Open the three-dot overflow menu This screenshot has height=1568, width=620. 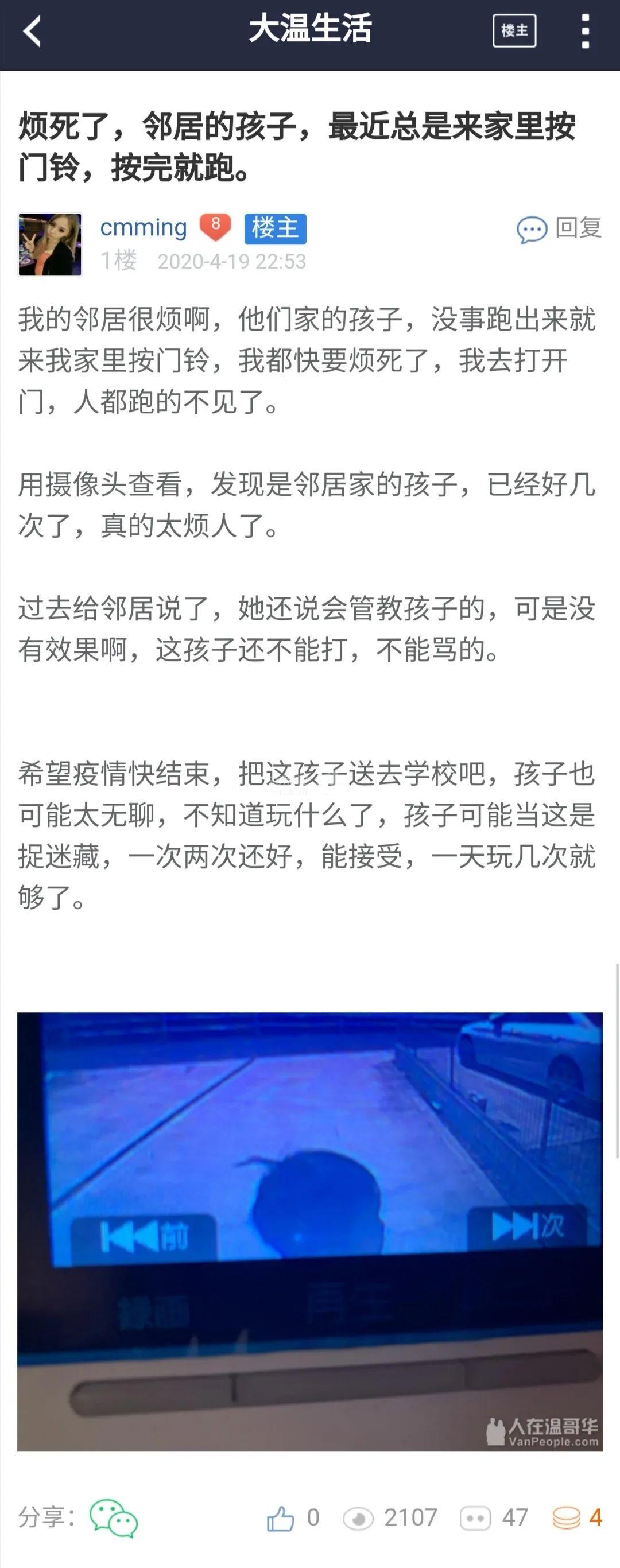coord(586,31)
